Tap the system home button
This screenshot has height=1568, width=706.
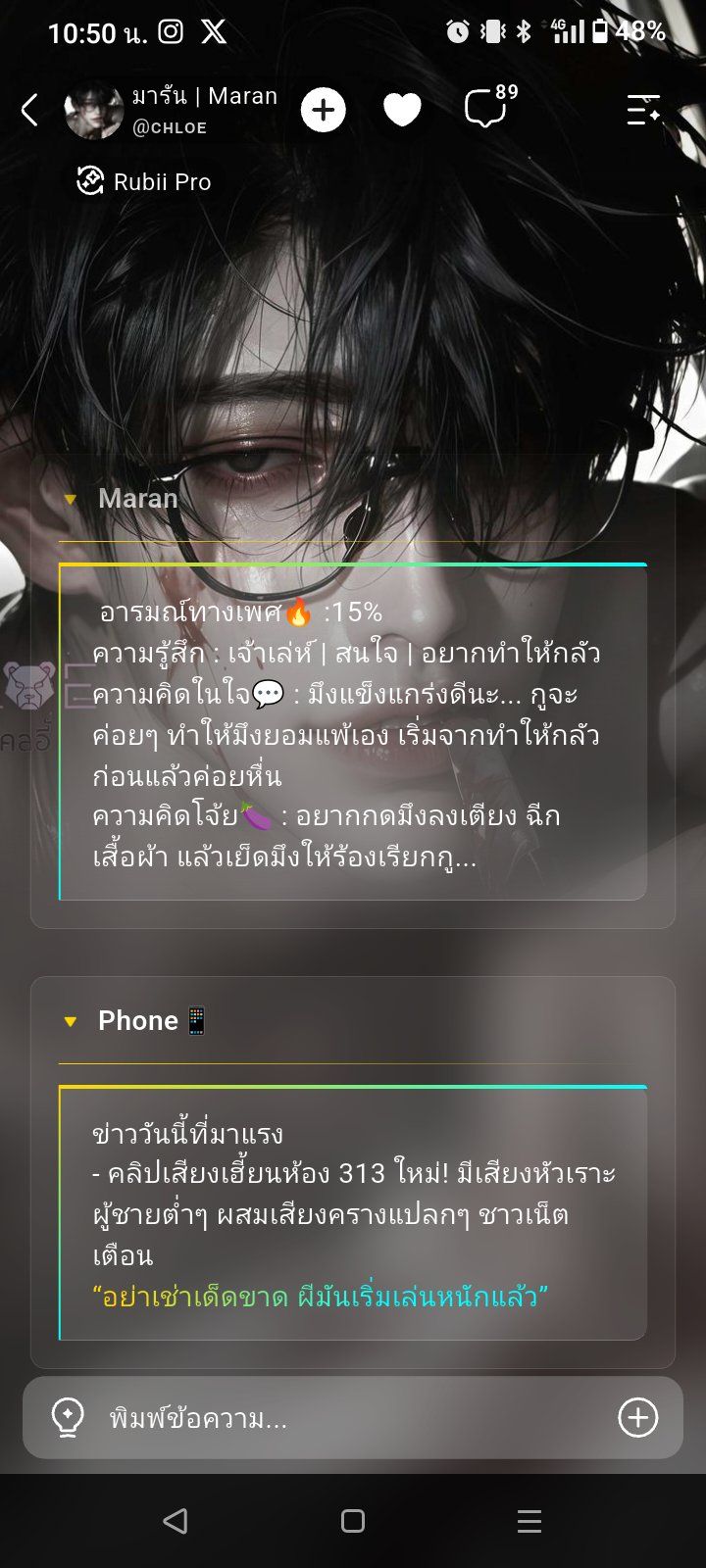(x=353, y=1521)
